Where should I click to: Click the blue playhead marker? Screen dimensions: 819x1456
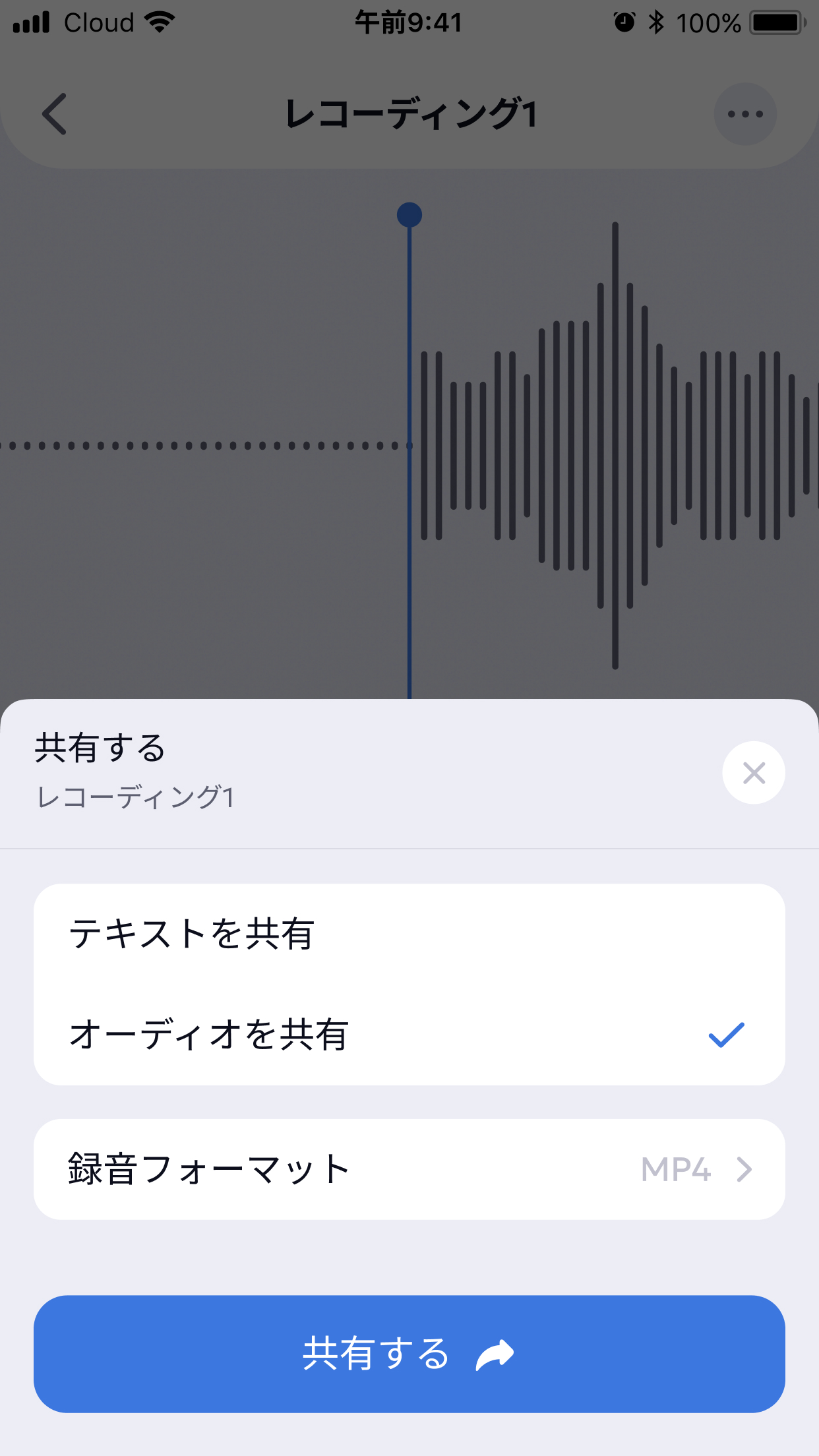(410, 214)
